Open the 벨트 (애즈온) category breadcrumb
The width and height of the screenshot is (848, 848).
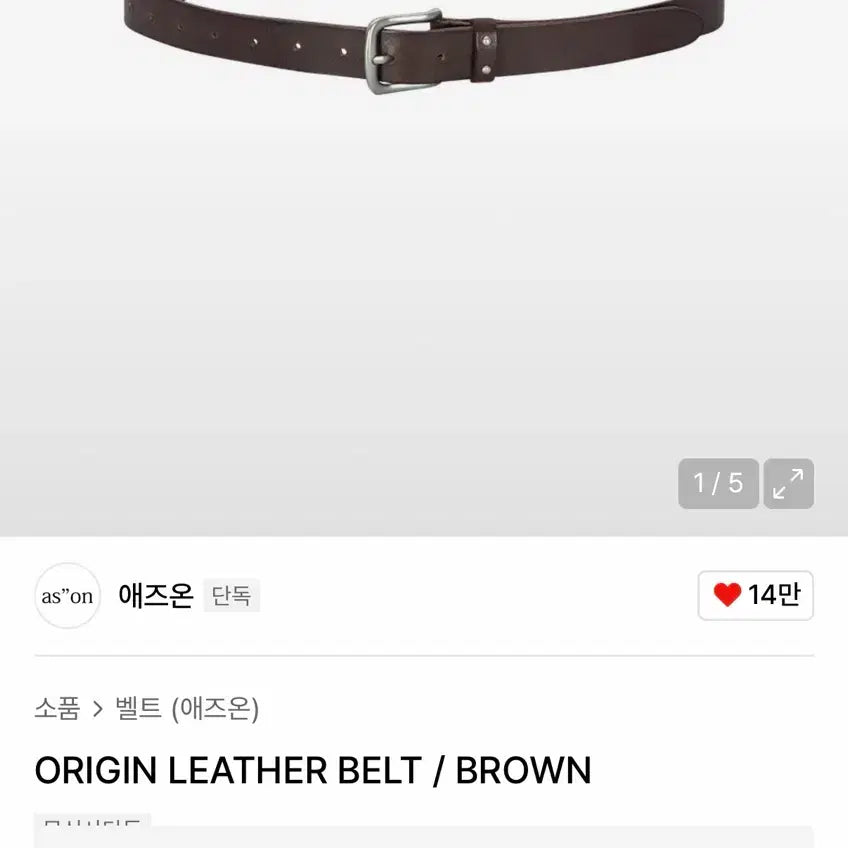187,709
